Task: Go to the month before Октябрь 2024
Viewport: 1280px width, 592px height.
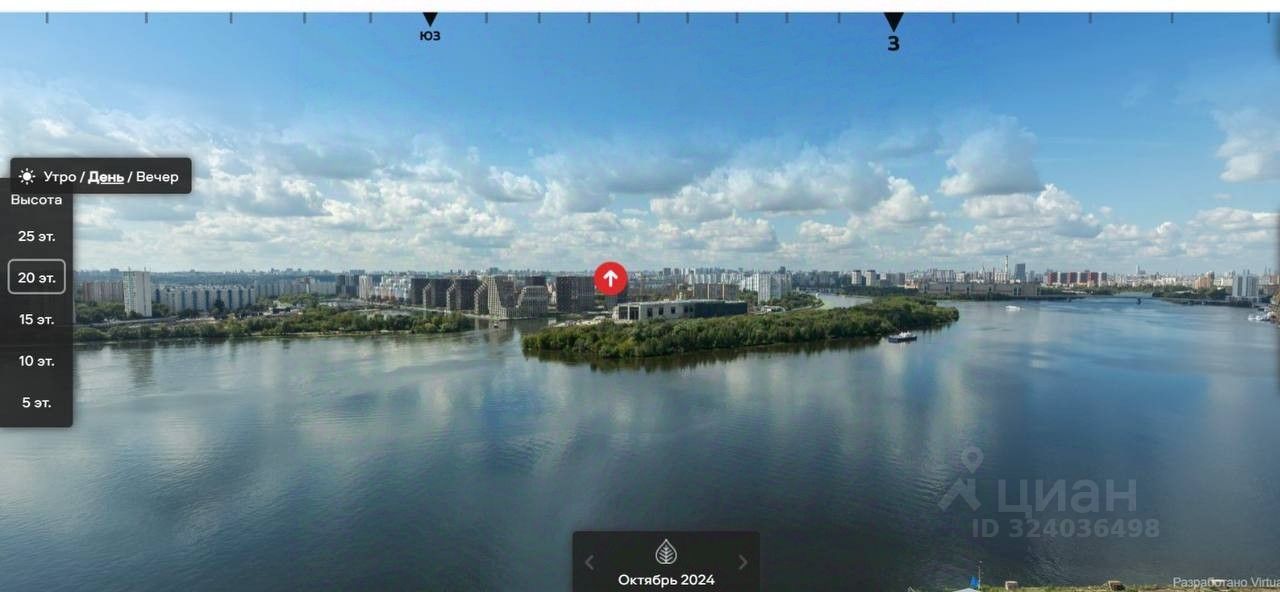Action: tap(589, 562)
